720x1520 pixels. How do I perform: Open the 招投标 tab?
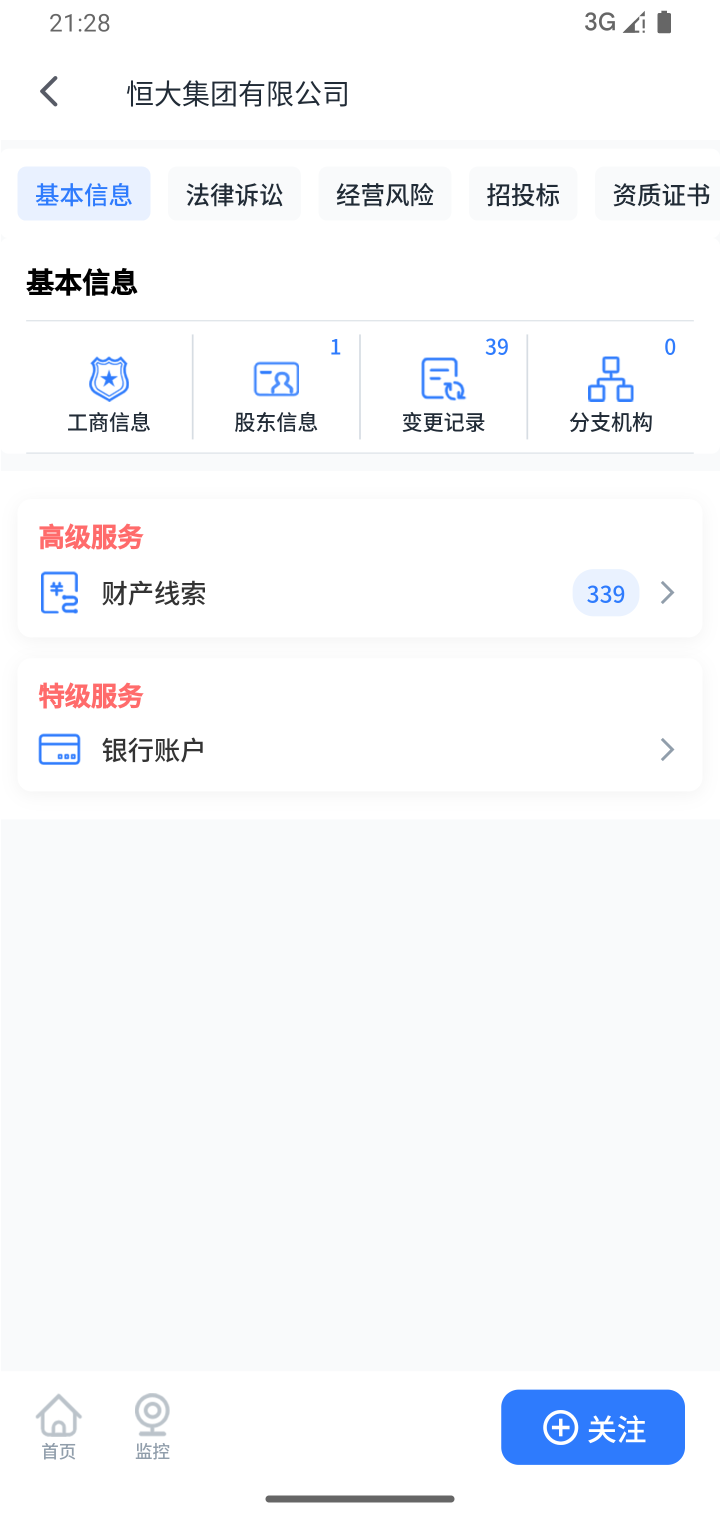(523, 194)
